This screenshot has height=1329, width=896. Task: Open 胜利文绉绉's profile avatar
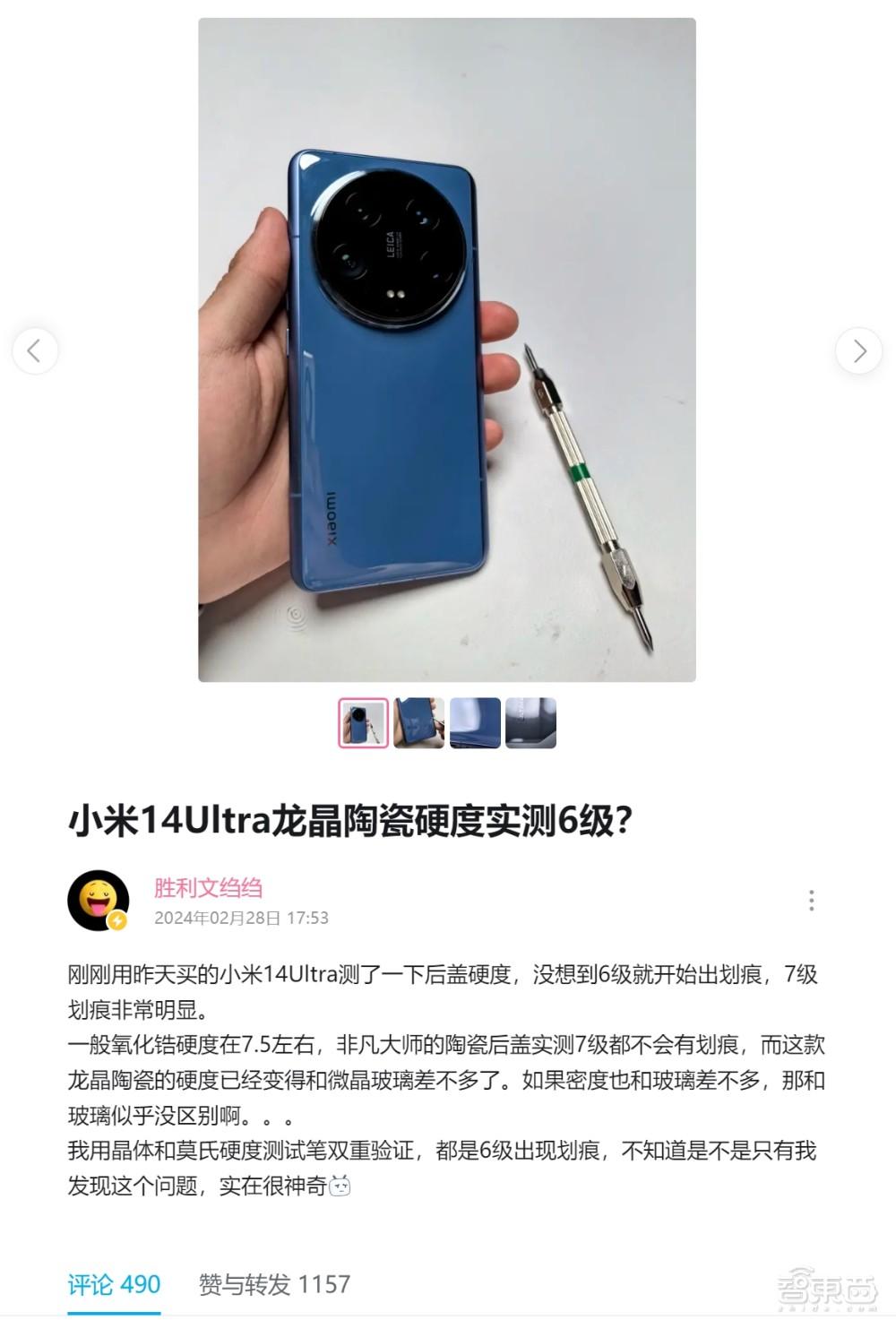click(x=99, y=901)
